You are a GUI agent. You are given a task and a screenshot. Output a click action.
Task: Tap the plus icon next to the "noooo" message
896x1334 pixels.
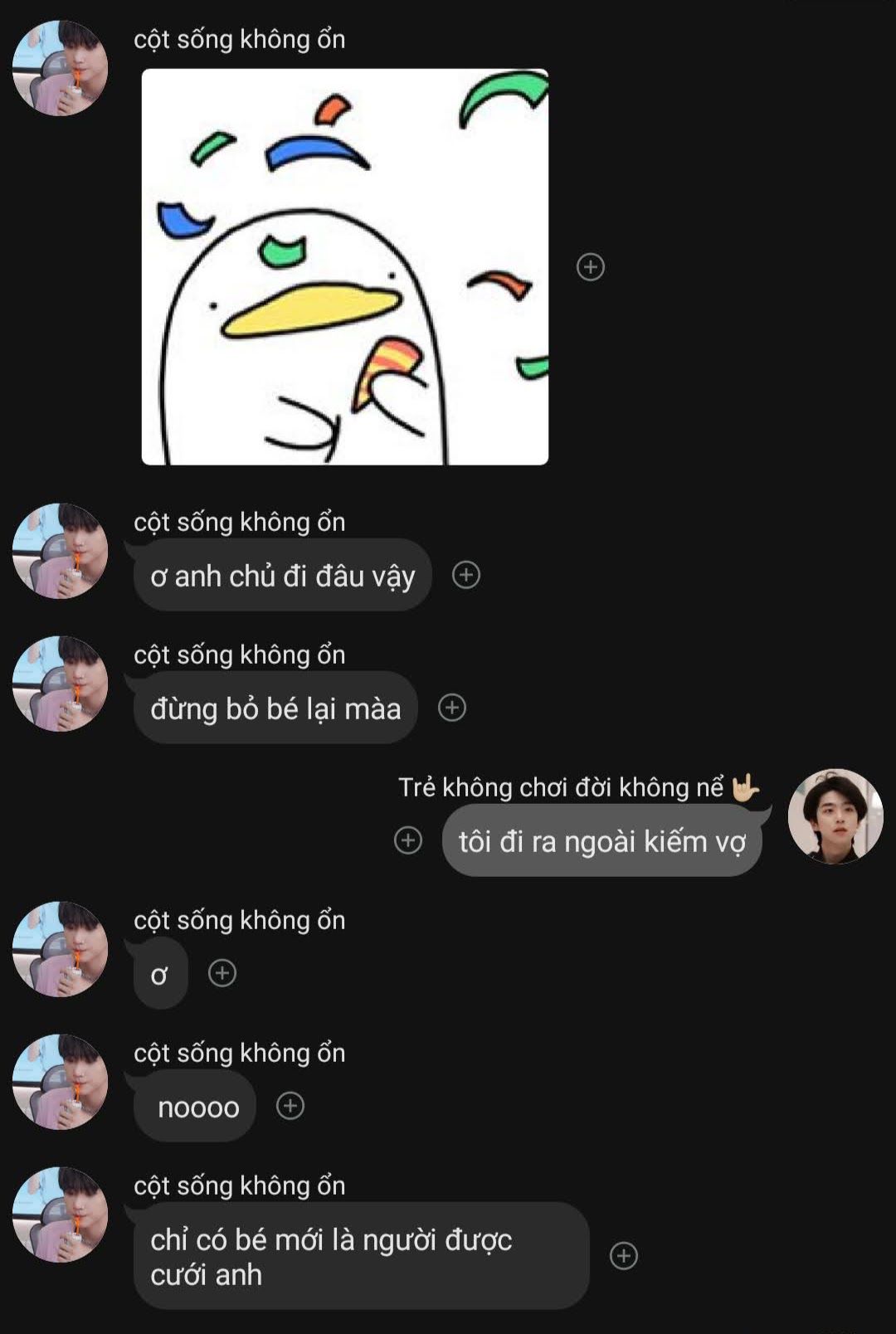tap(290, 1106)
